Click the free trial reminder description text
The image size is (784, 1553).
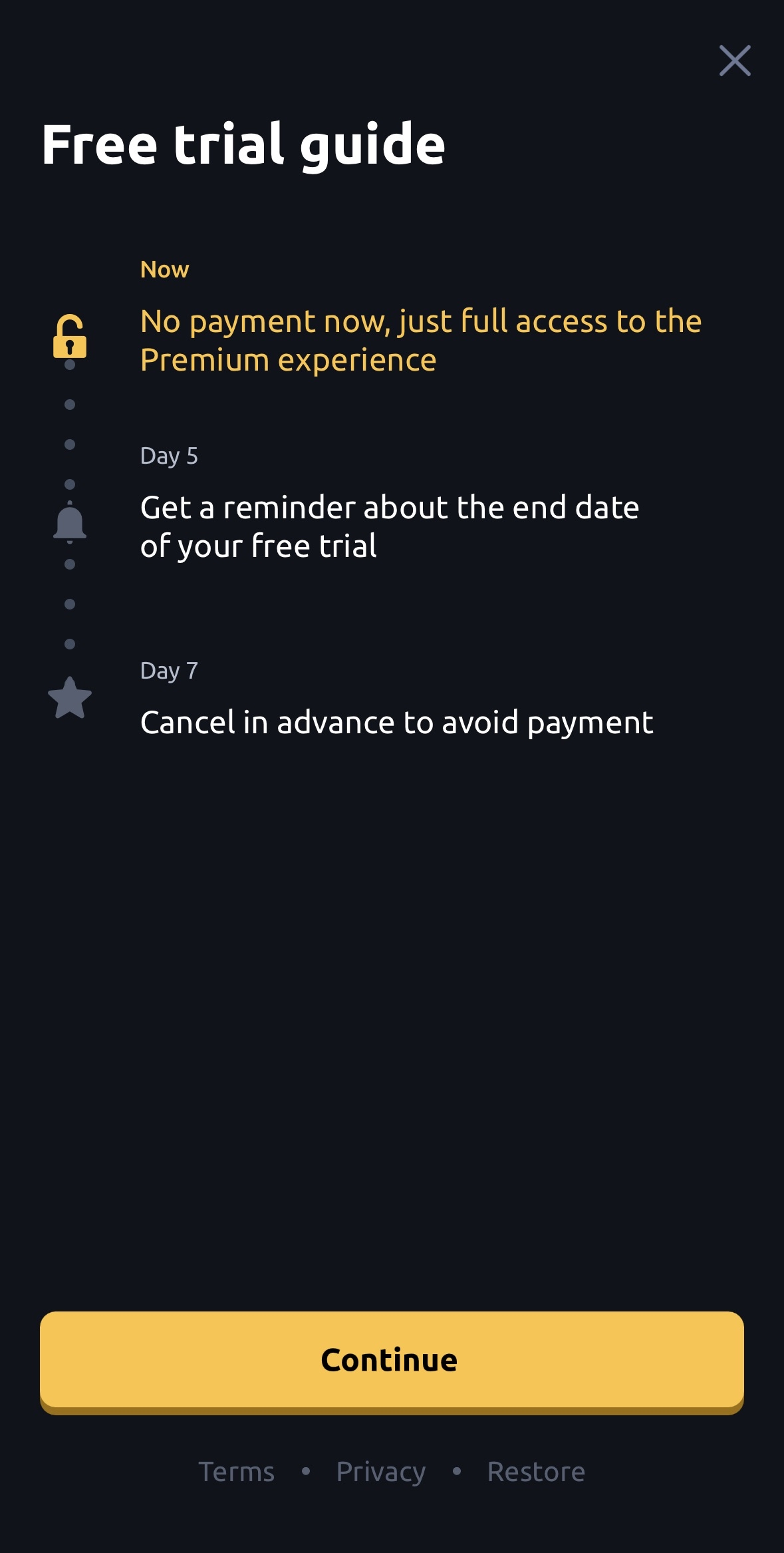coord(389,526)
